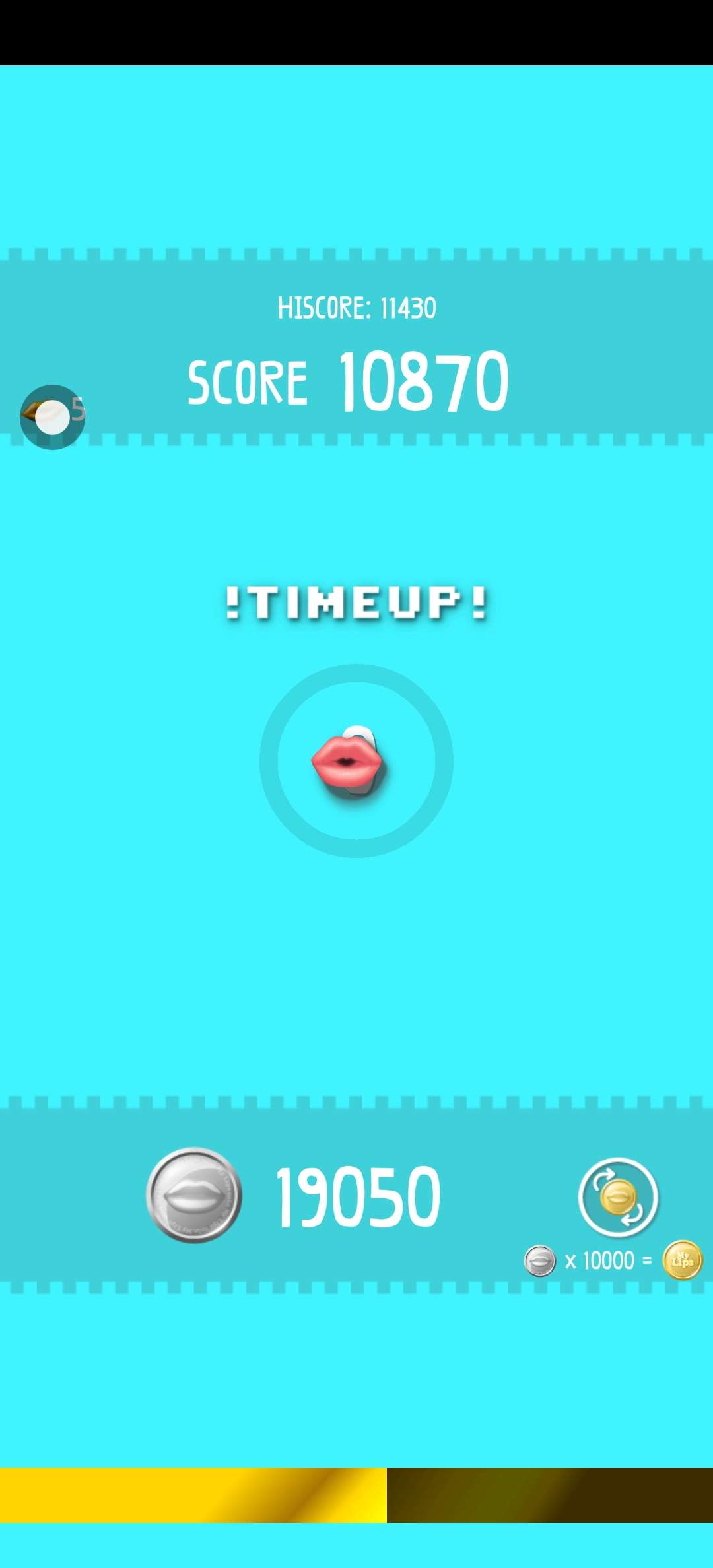This screenshot has height=1568, width=713.
Task: Tap the pink lips in the center circle
Action: pyautogui.click(x=347, y=762)
